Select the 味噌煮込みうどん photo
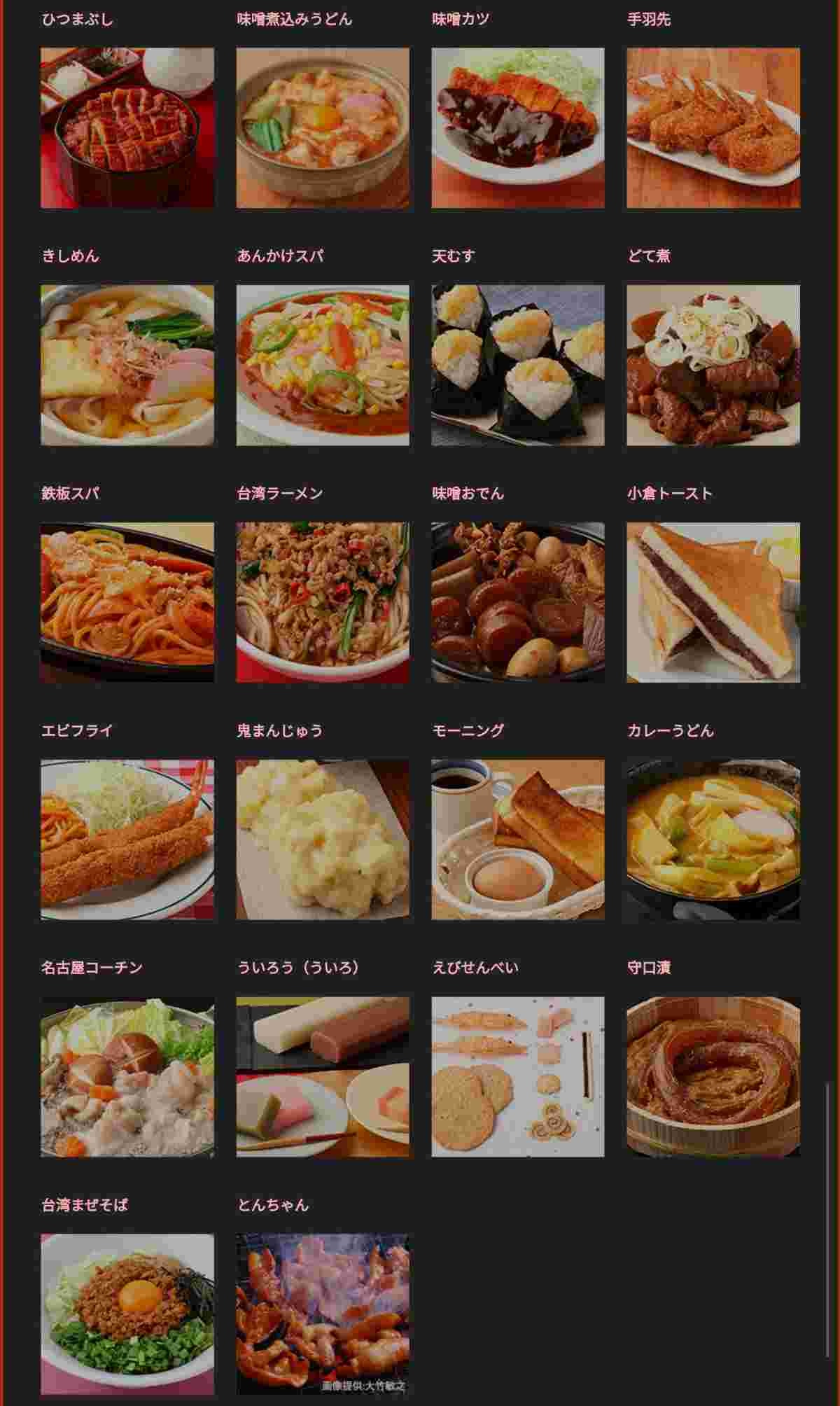840x1406 pixels. coord(323,127)
